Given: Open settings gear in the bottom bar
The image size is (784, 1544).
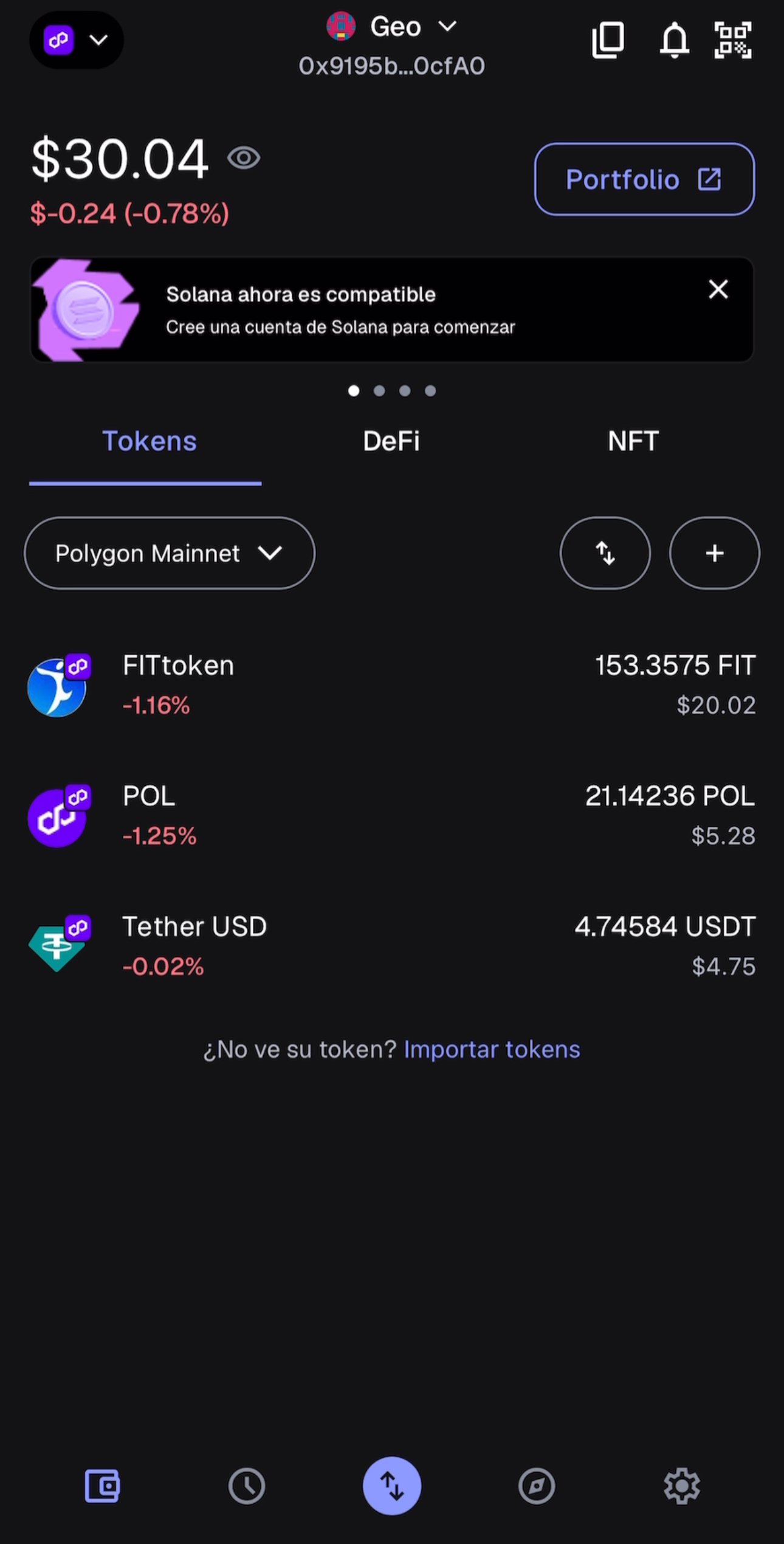Looking at the screenshot, I should coord(682,1486).
